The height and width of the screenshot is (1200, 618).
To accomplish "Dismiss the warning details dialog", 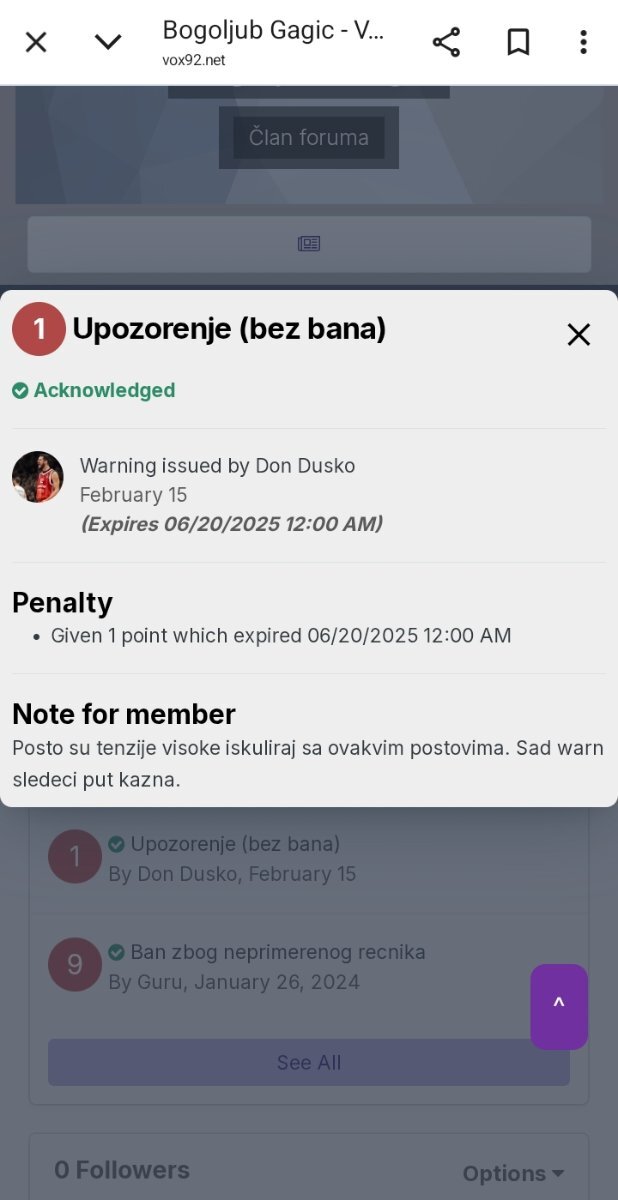I will (x=579, y=335).
